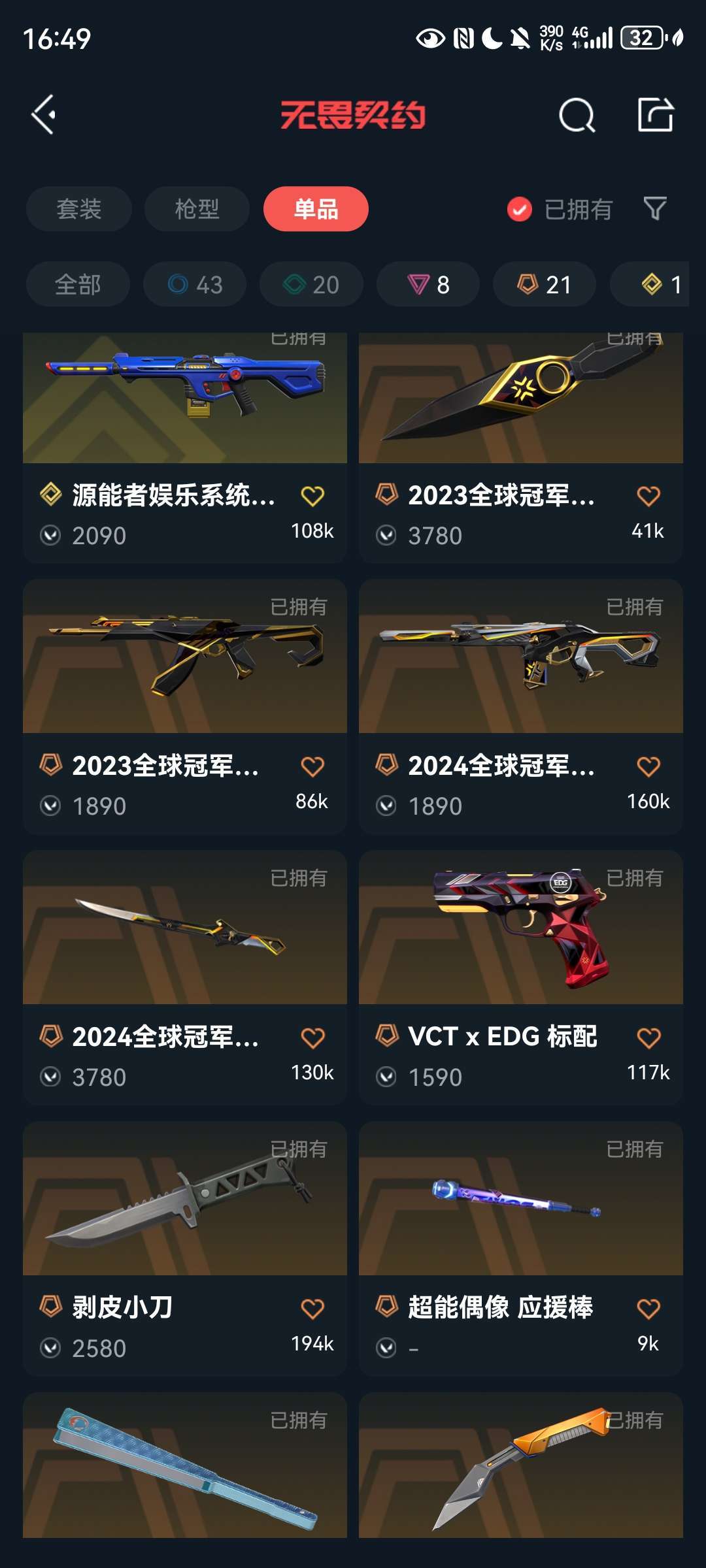Switch to the 套装 tab

tap(79, 209)
